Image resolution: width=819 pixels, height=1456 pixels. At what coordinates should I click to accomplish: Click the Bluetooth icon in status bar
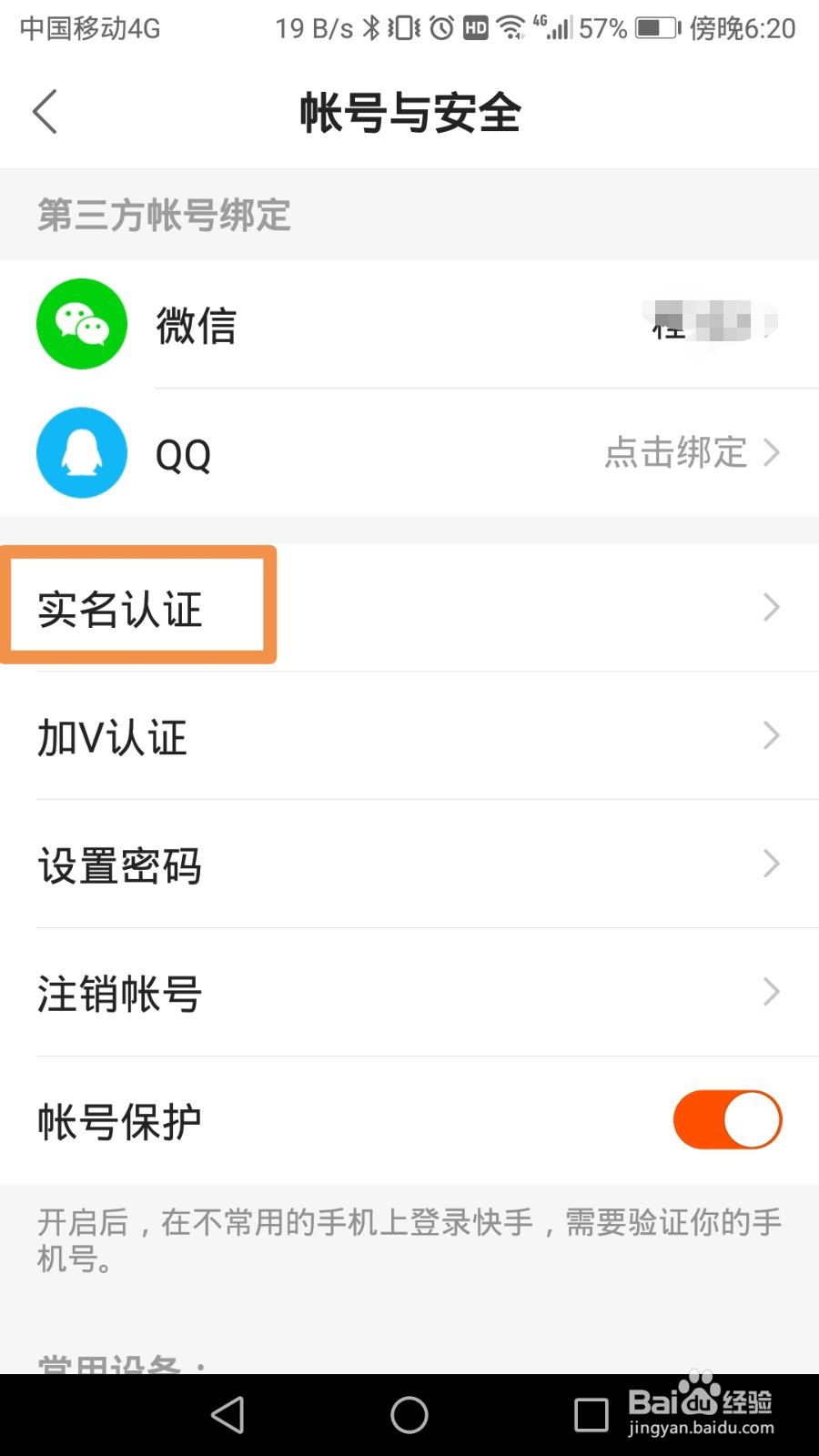[x=373, y=28]
